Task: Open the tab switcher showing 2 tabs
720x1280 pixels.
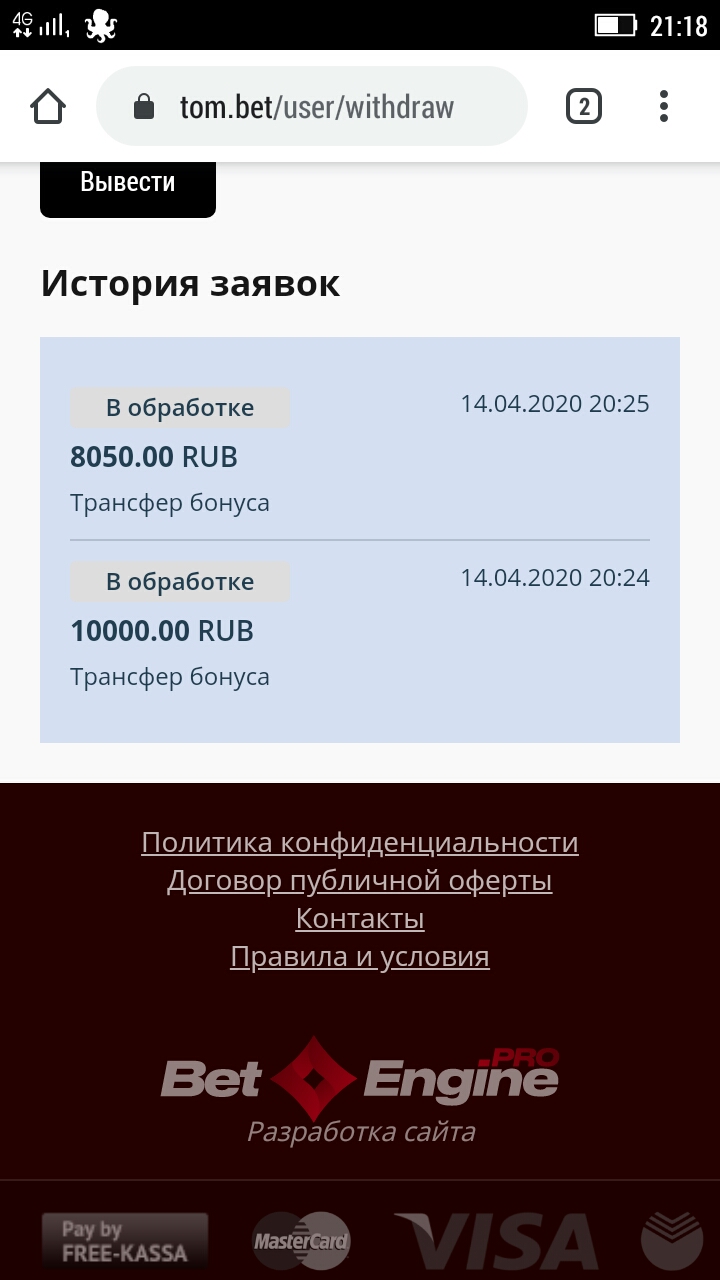Action: coord(584,107)
